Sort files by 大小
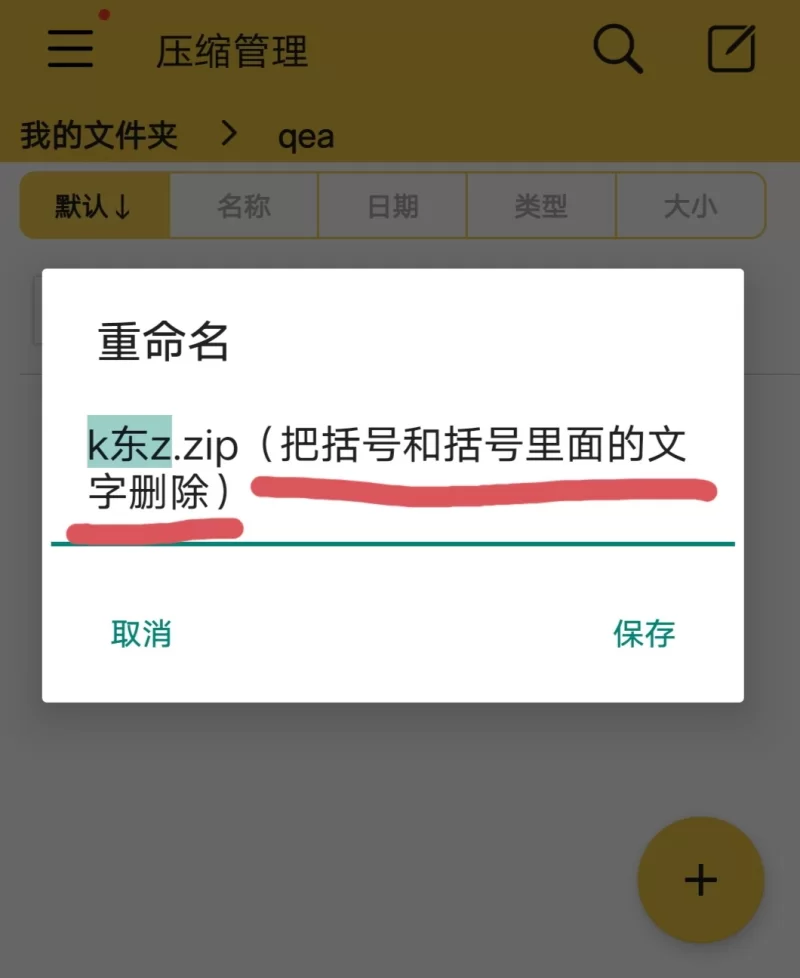 coord(690,206)
